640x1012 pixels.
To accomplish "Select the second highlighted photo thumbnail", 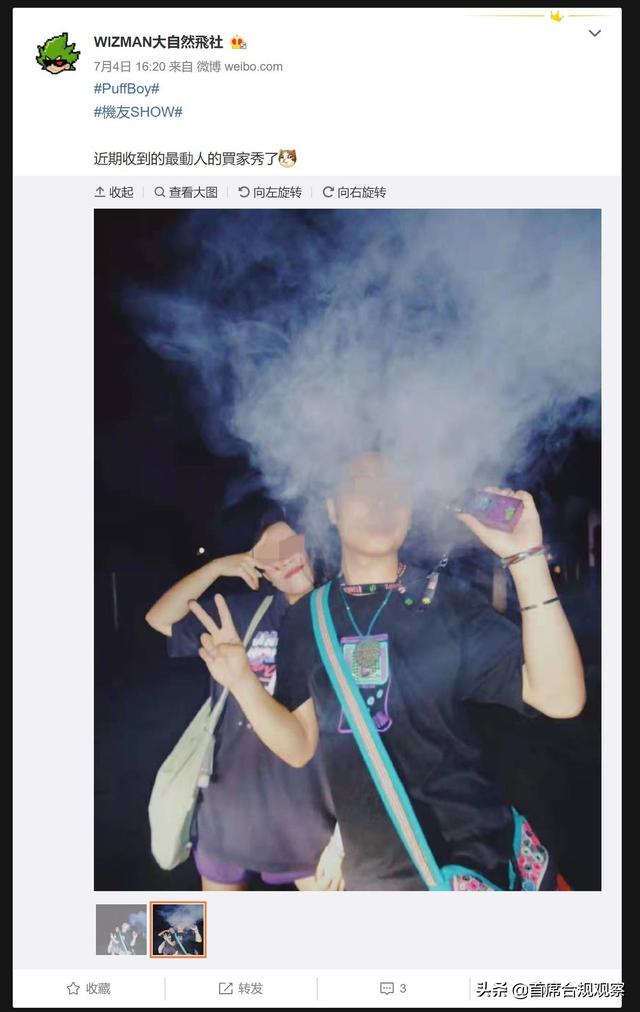I will (178, 929).
